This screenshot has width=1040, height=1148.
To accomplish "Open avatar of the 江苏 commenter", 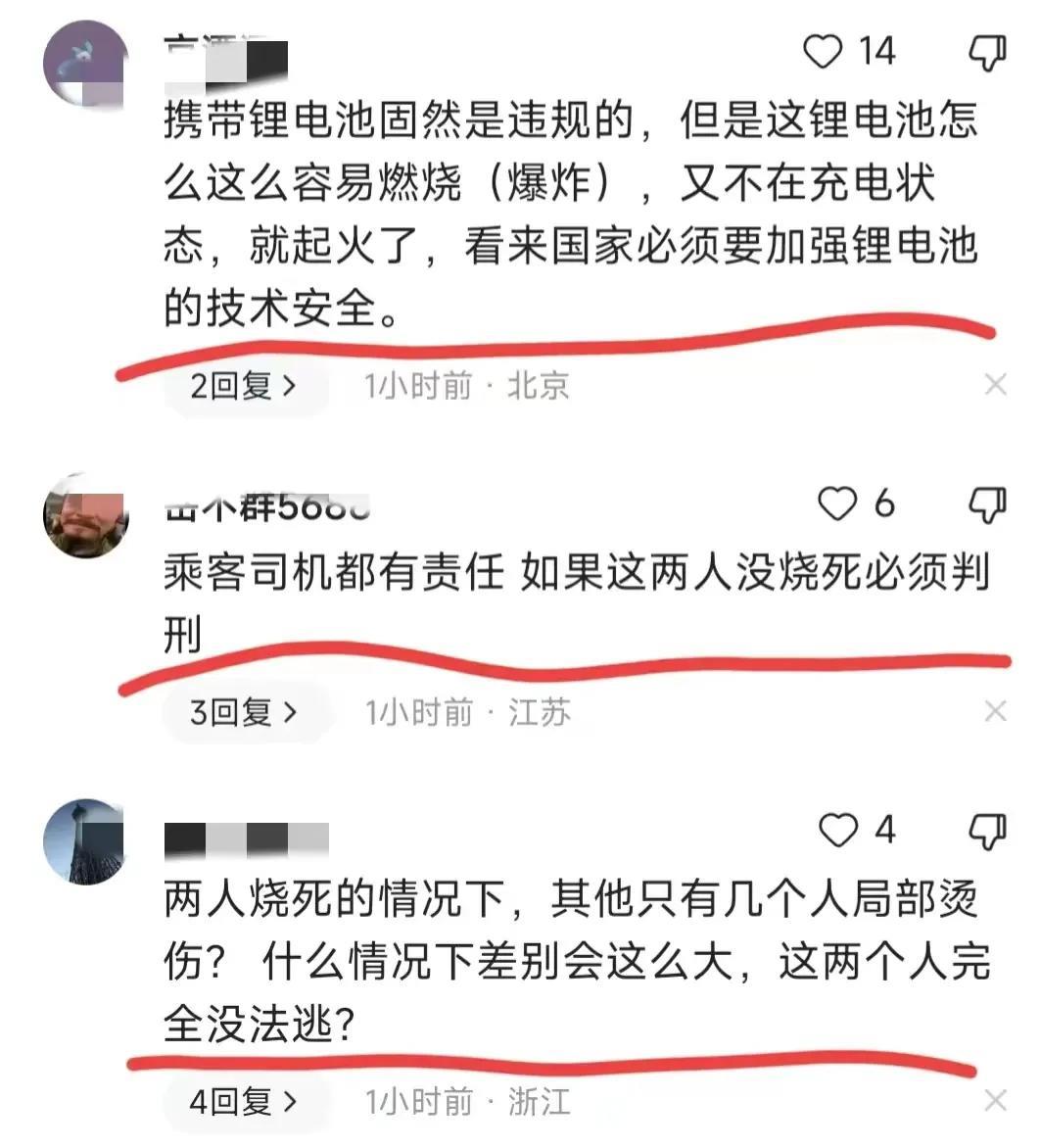I will (86, 516).
